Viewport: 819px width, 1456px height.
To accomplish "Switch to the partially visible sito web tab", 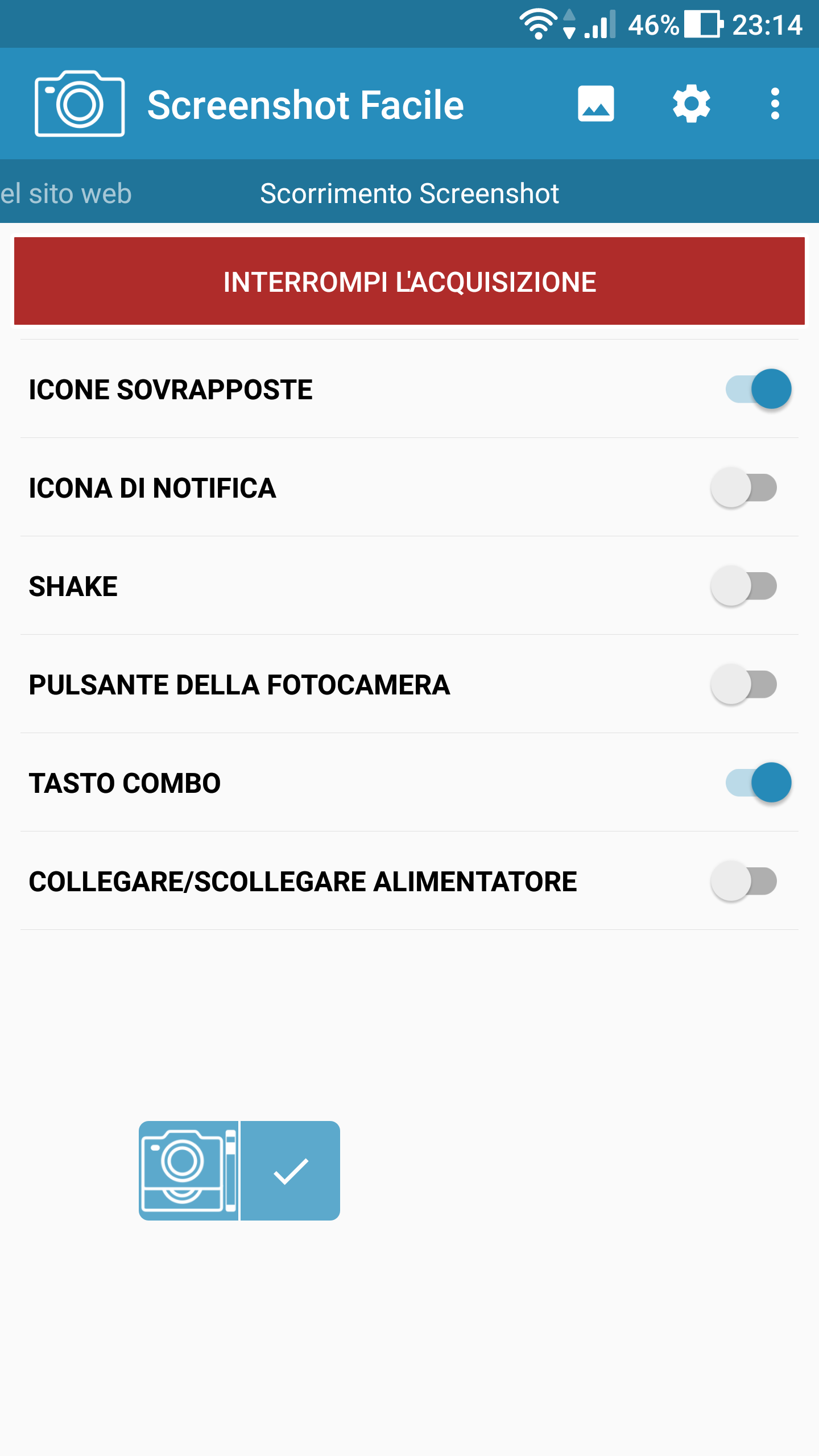I will [x=66, y=193].
